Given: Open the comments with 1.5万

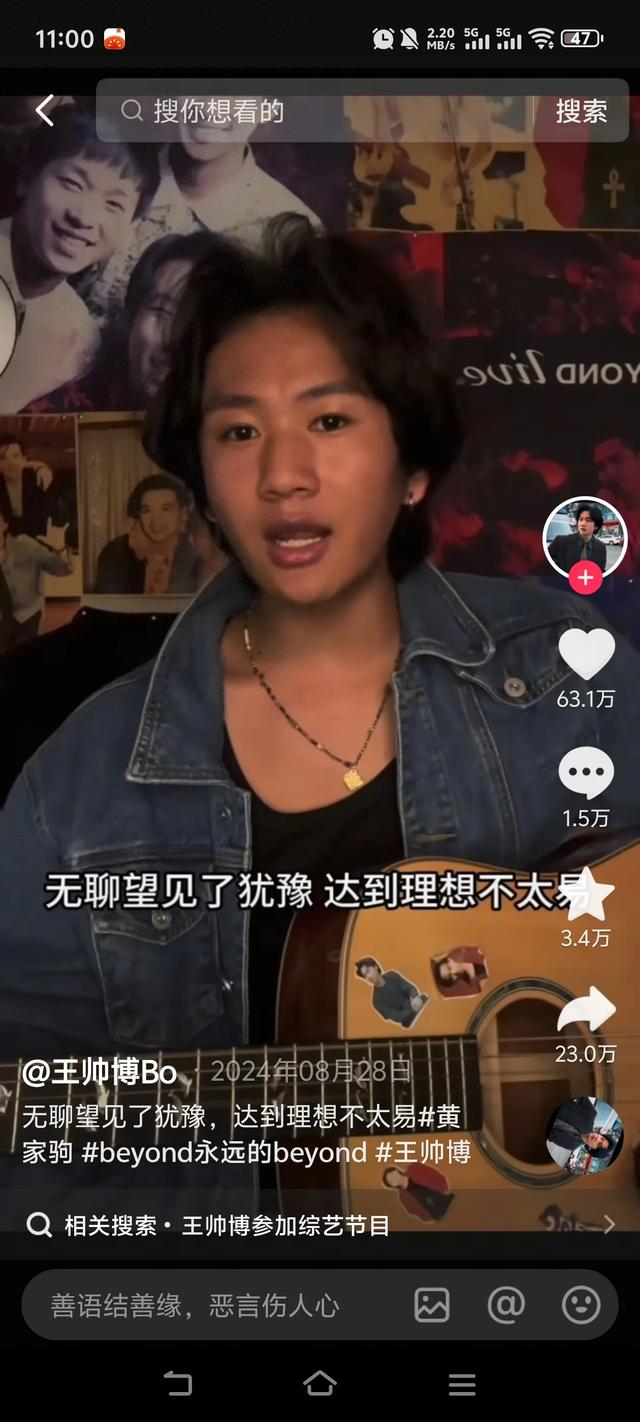Looking at the screenshot, I should coord(586,775).
